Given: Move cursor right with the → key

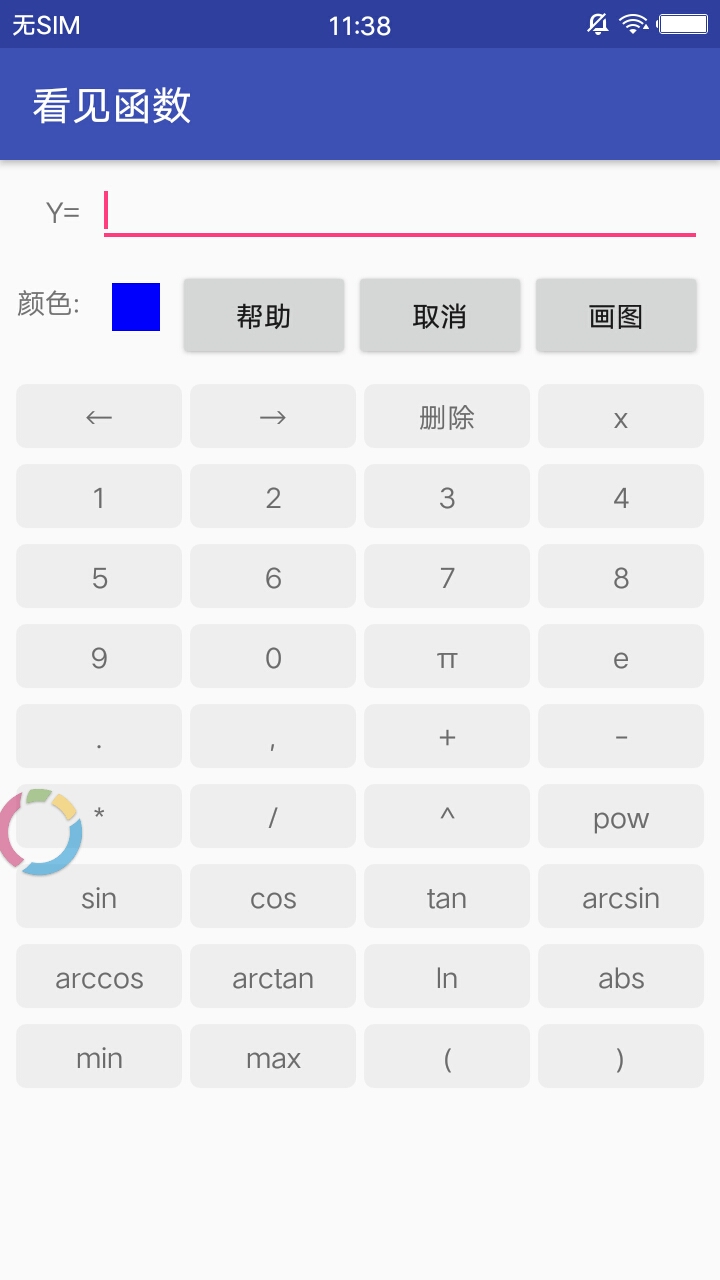Looking at the screenshot, I should point(273,416).
